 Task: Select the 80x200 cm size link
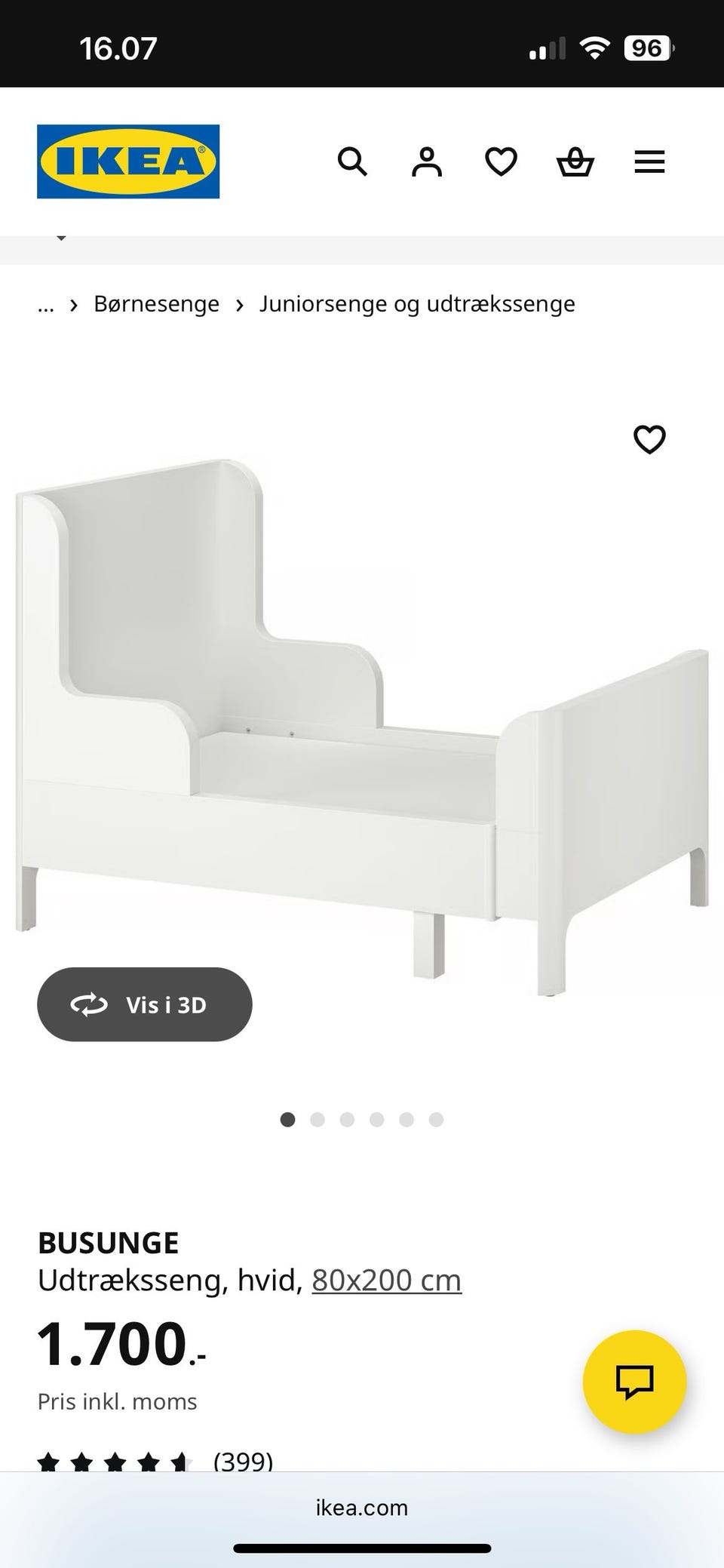click(x=386, y=1281)
